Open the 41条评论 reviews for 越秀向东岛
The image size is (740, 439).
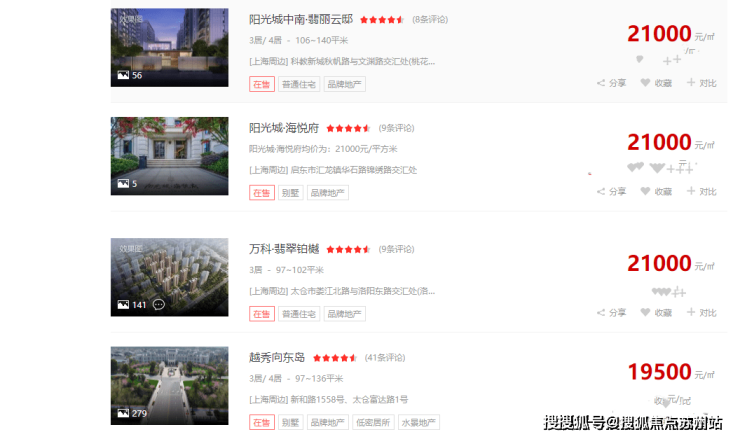[x=385, y=357]
